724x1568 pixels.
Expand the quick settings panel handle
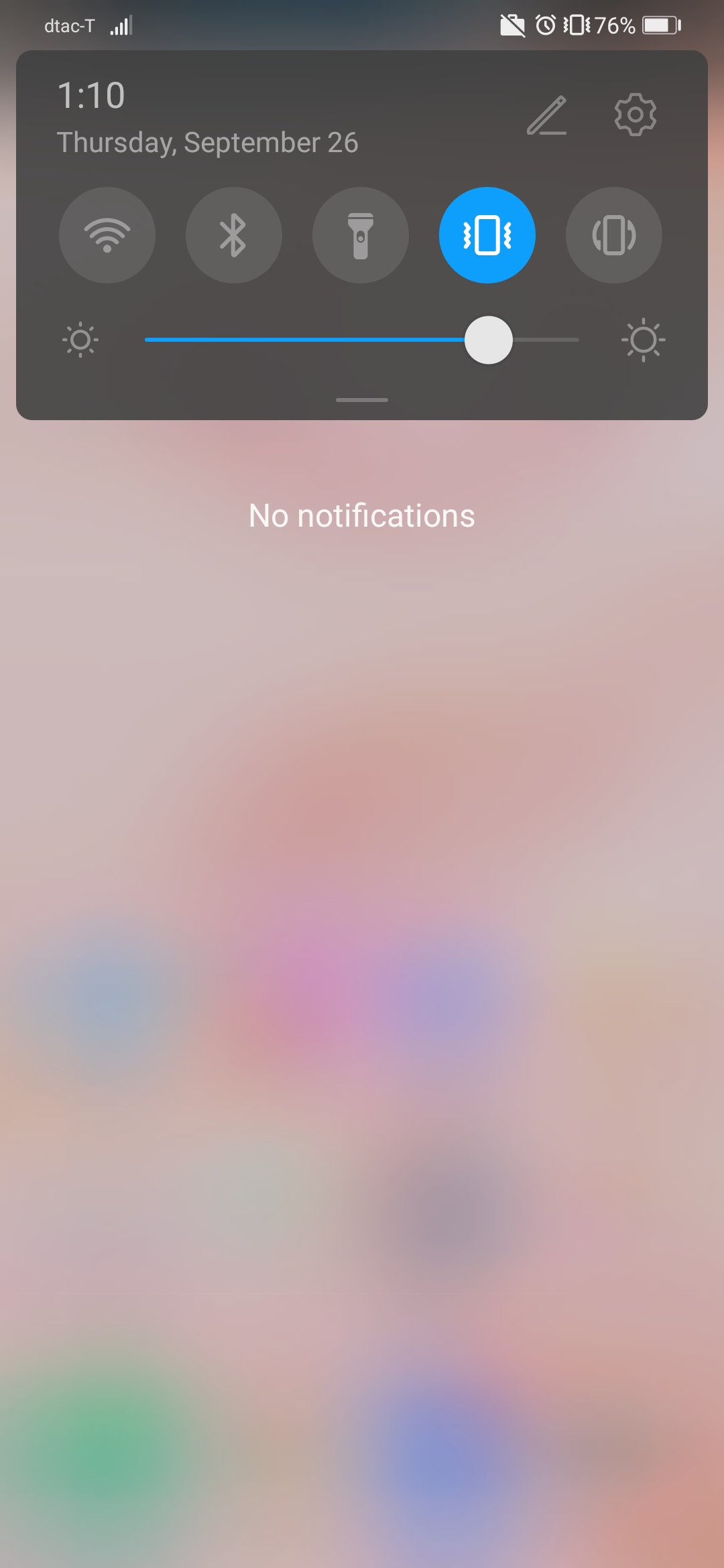362,400
